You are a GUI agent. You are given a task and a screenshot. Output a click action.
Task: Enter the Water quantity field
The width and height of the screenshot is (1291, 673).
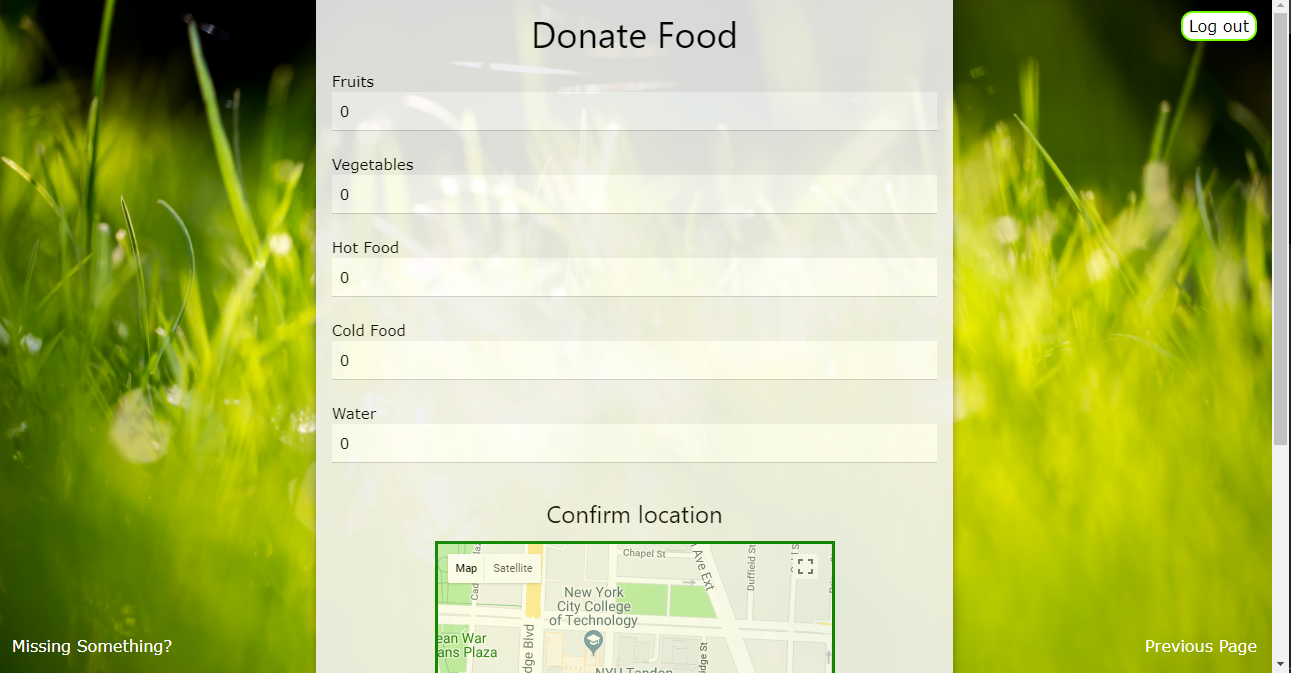634,443
